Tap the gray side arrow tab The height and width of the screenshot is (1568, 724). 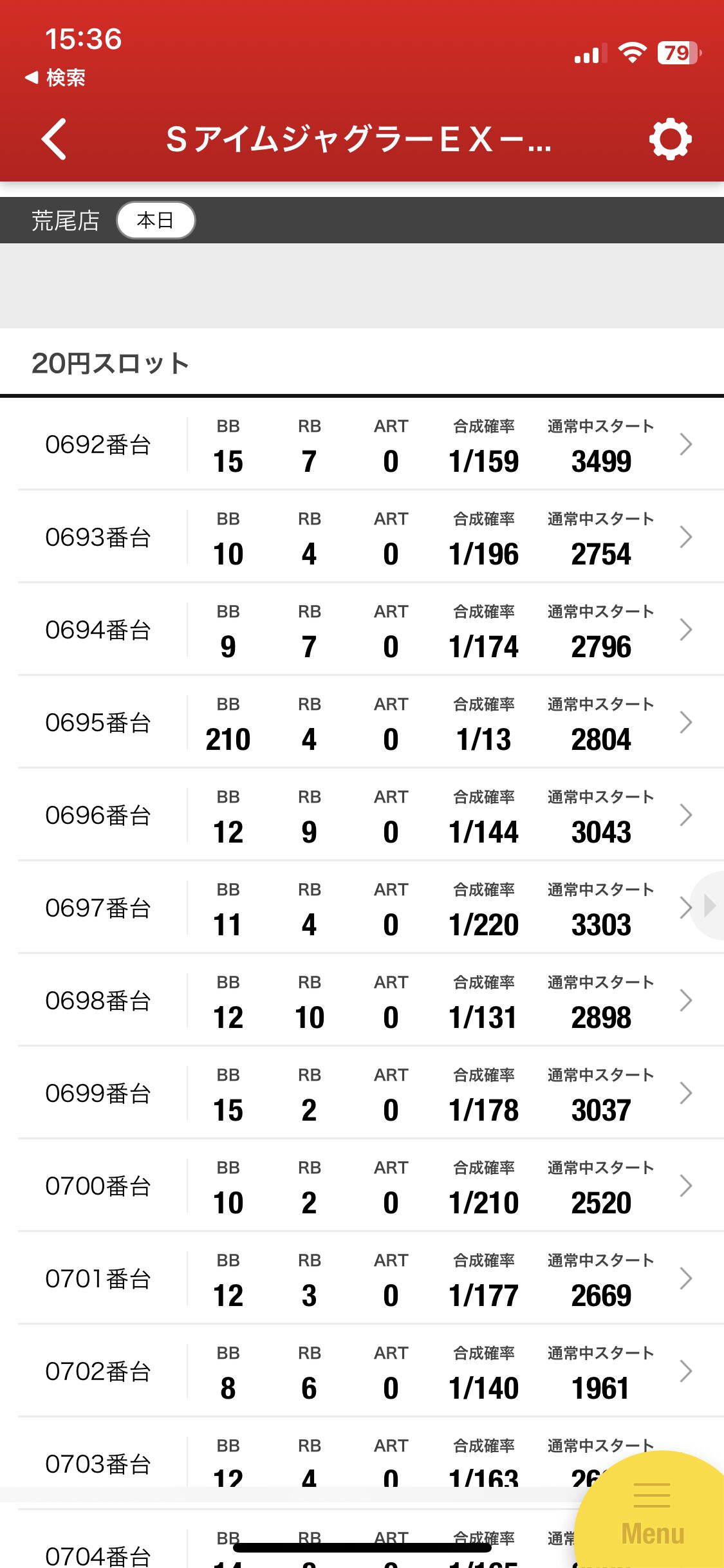708,906
